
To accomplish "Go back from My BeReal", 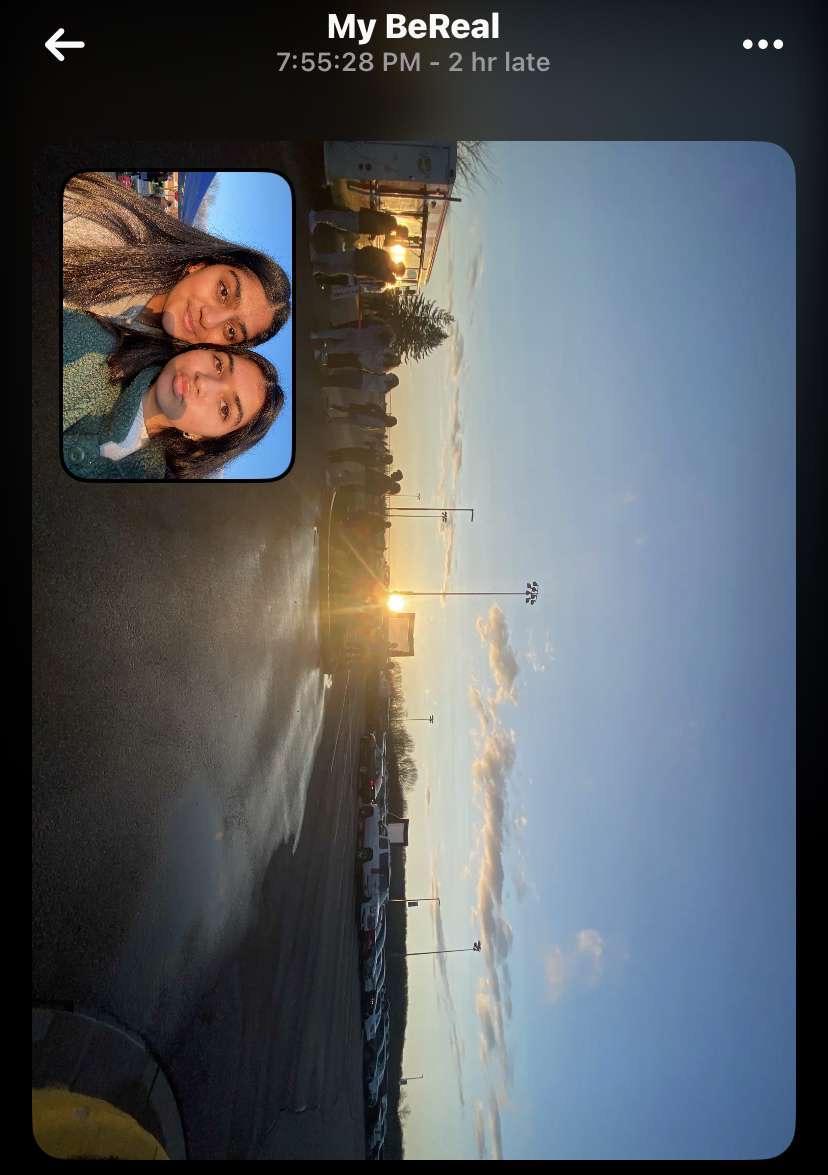I will tap(64, 44).
